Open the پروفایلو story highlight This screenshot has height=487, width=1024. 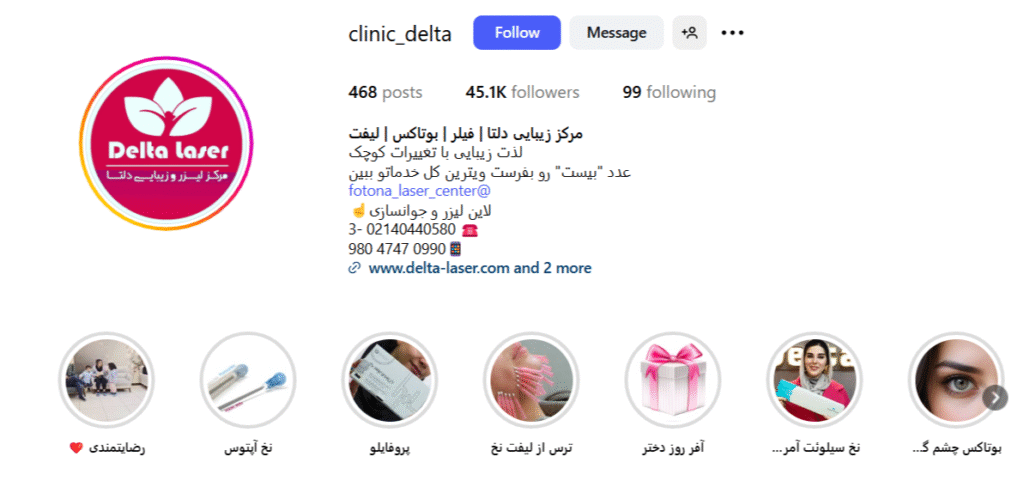click(390, 381)
